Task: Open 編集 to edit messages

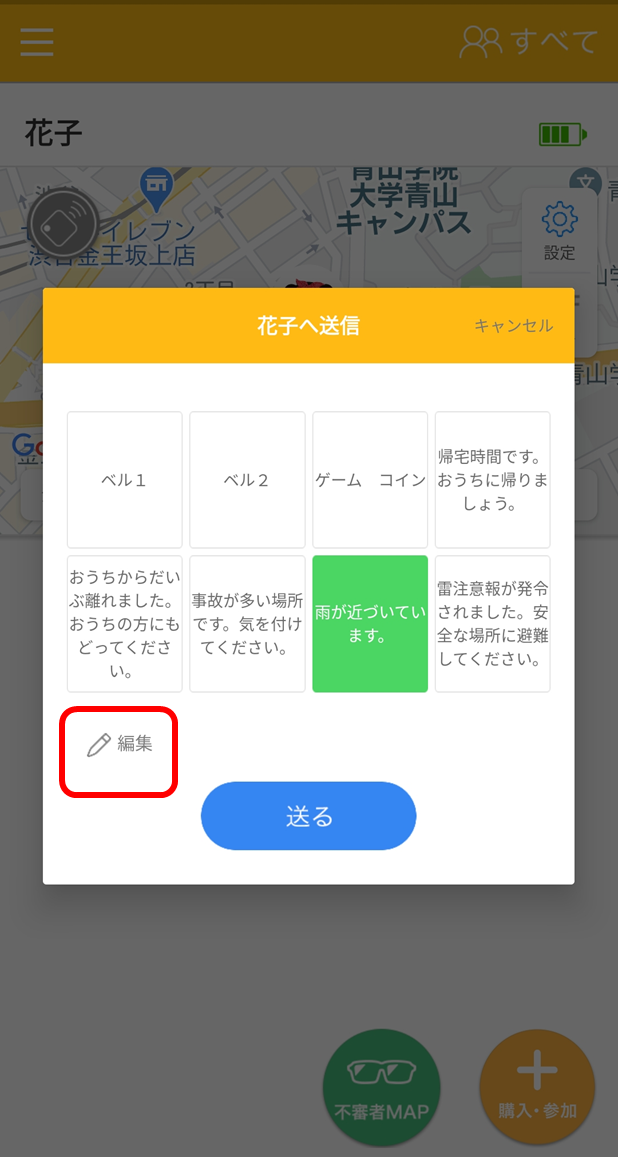Action: click(120, 744)
